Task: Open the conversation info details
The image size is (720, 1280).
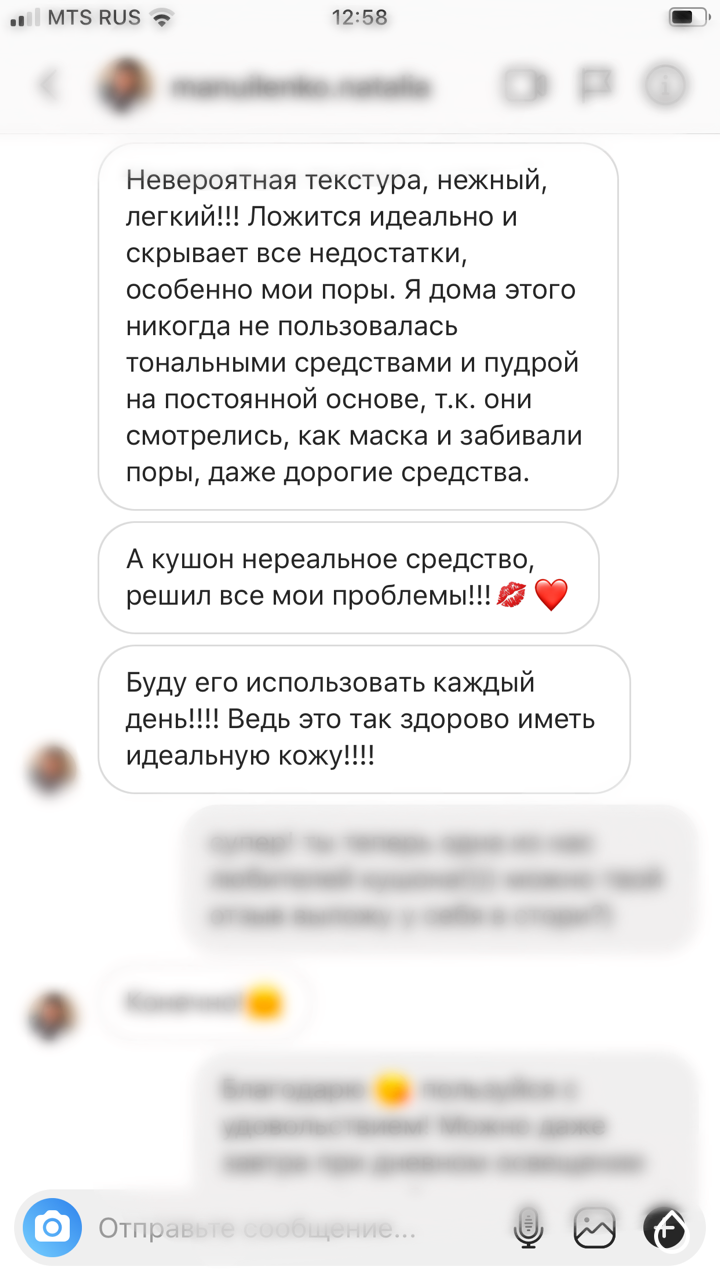Action: (665, 85)
